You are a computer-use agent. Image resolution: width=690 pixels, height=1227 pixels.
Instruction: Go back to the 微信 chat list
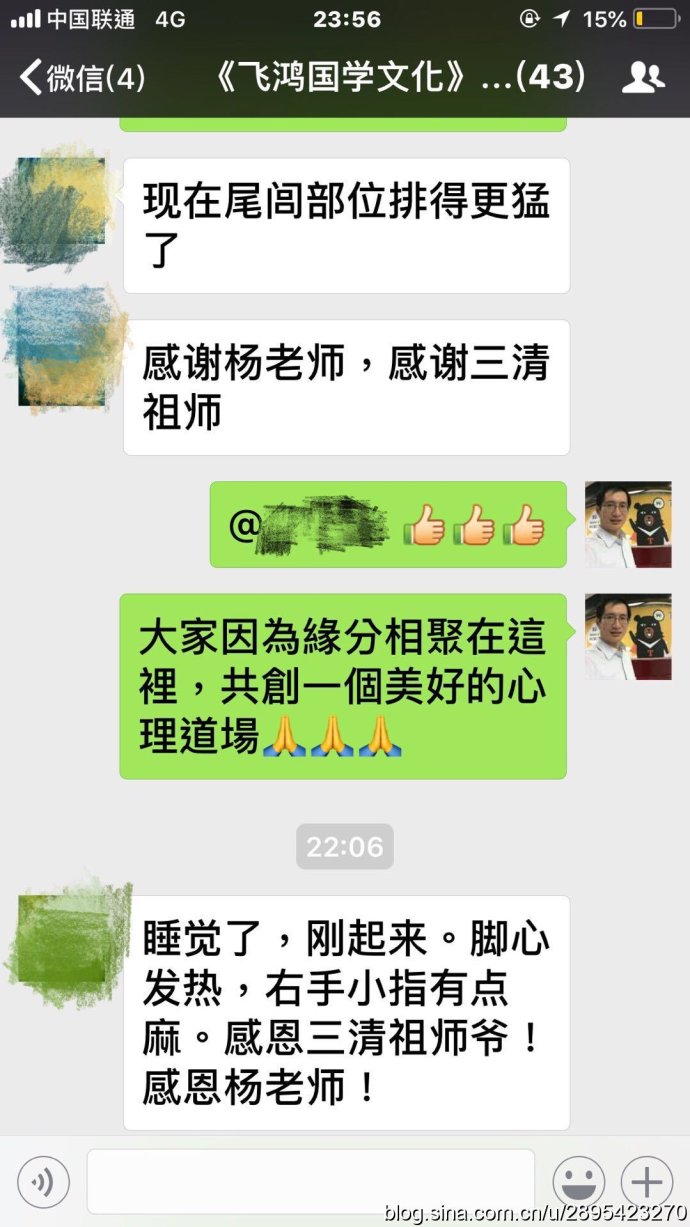82,77
